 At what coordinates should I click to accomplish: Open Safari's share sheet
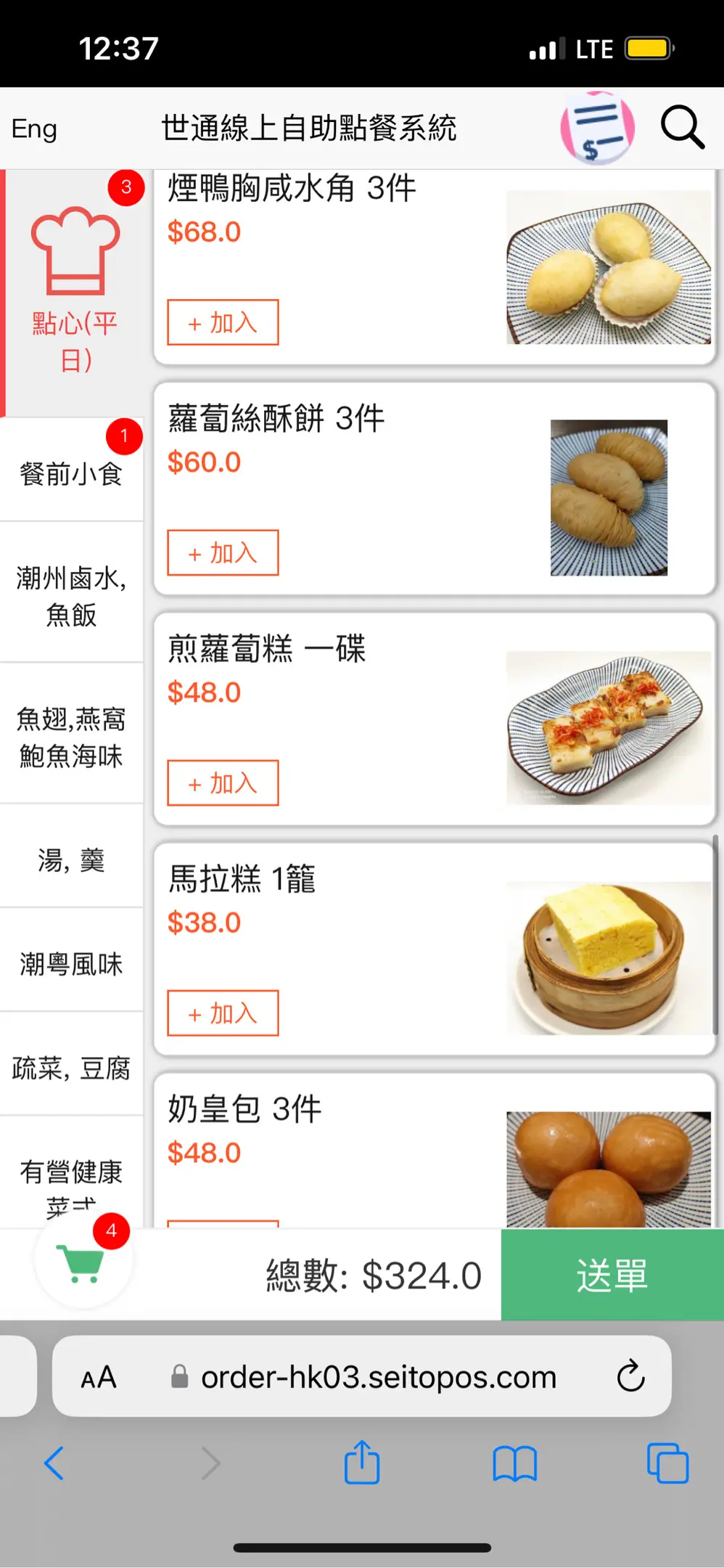pyautogui.click(x=362, y=1463)
